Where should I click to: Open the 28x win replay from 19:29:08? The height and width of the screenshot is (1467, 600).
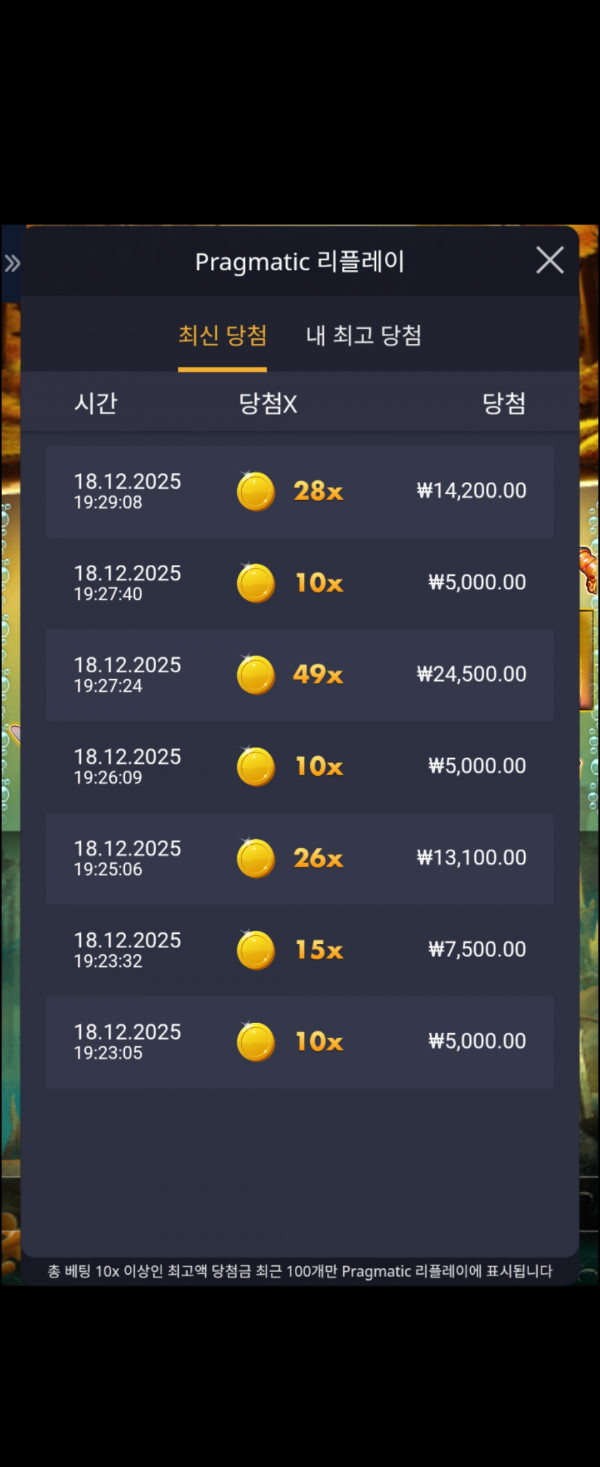coord(299,491)
